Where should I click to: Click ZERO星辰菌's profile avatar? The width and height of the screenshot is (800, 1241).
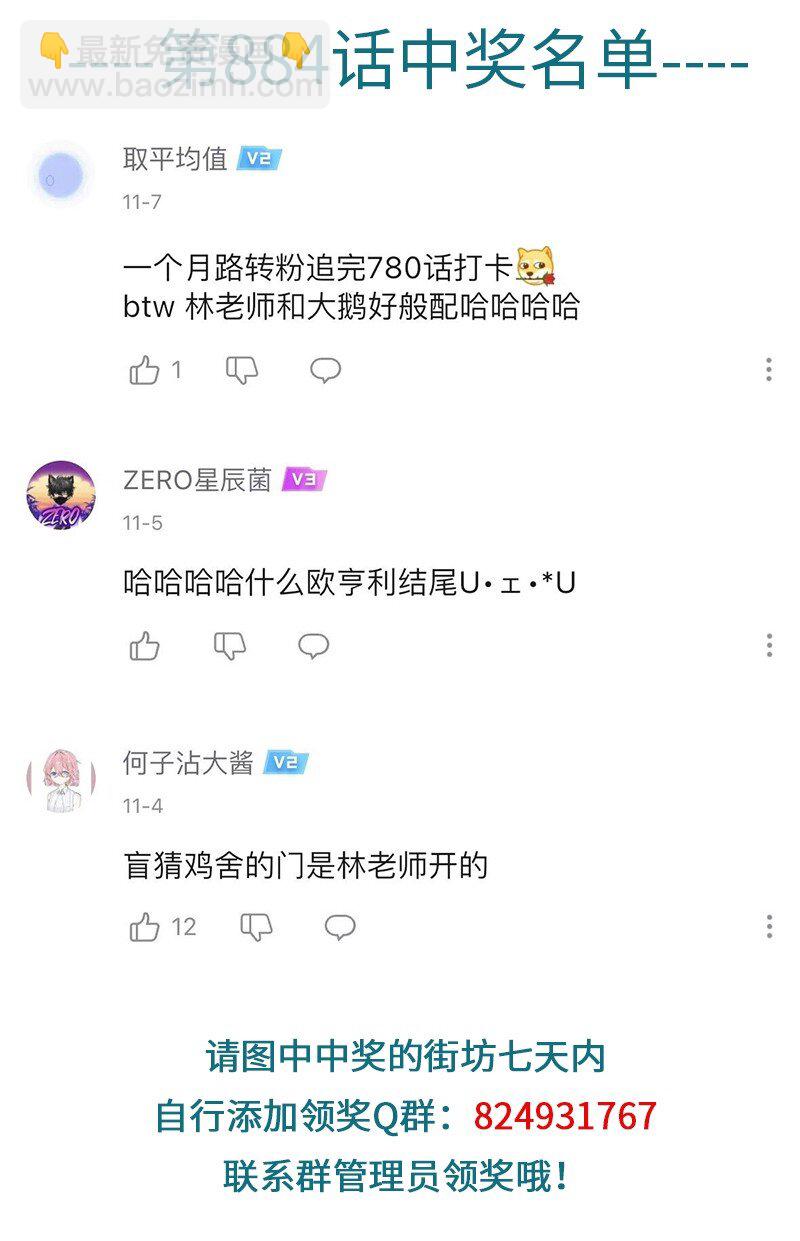point(62,495)
